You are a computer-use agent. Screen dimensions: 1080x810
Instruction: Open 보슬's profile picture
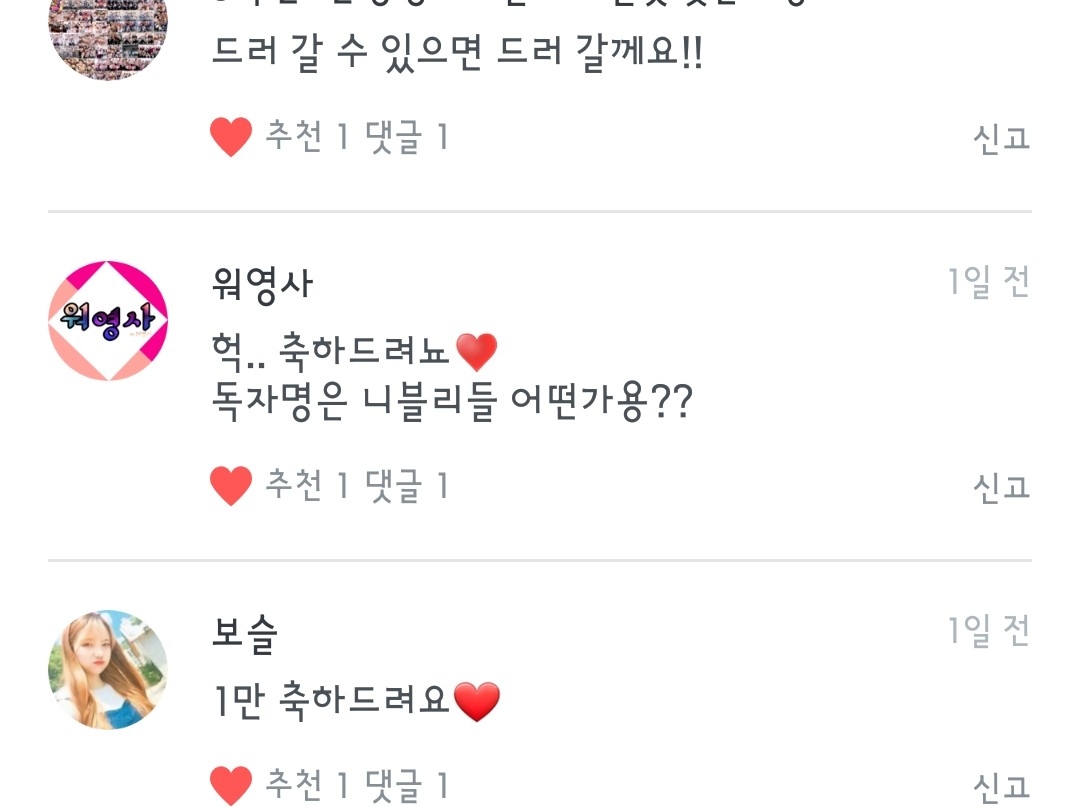(x=108, y=669)
